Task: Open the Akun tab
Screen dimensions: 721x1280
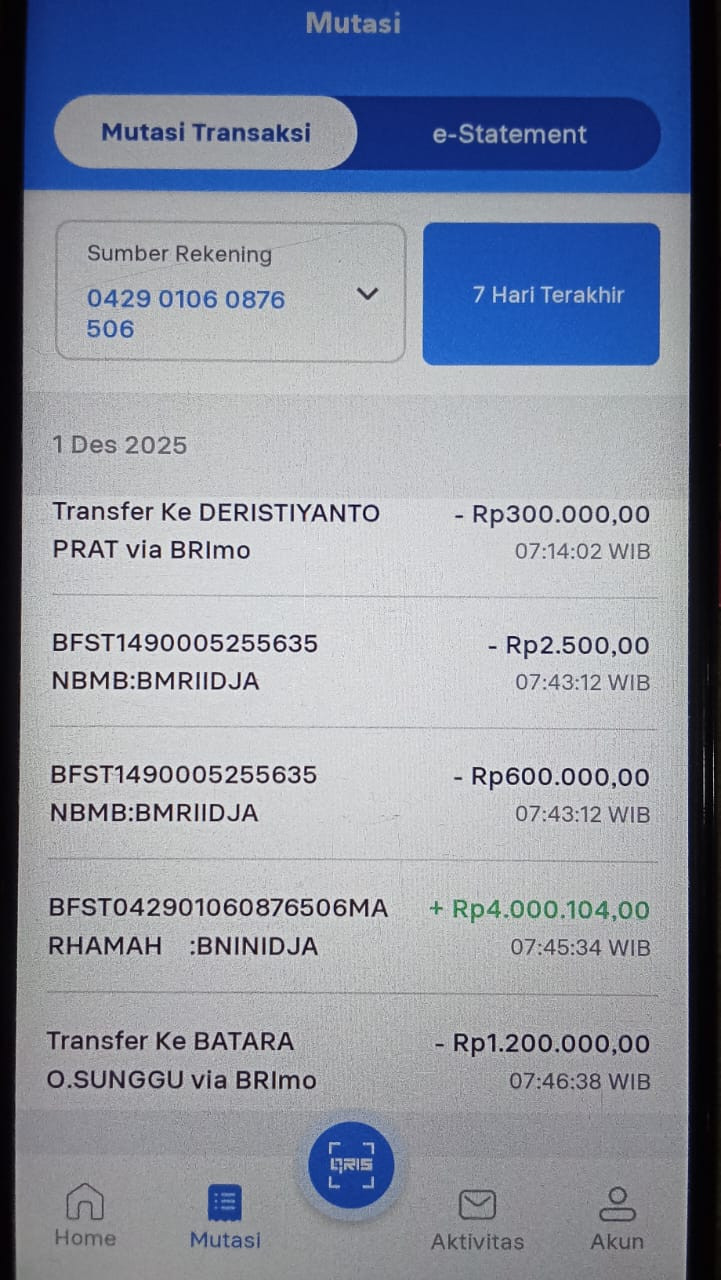Action: [x=617, y=1218]
